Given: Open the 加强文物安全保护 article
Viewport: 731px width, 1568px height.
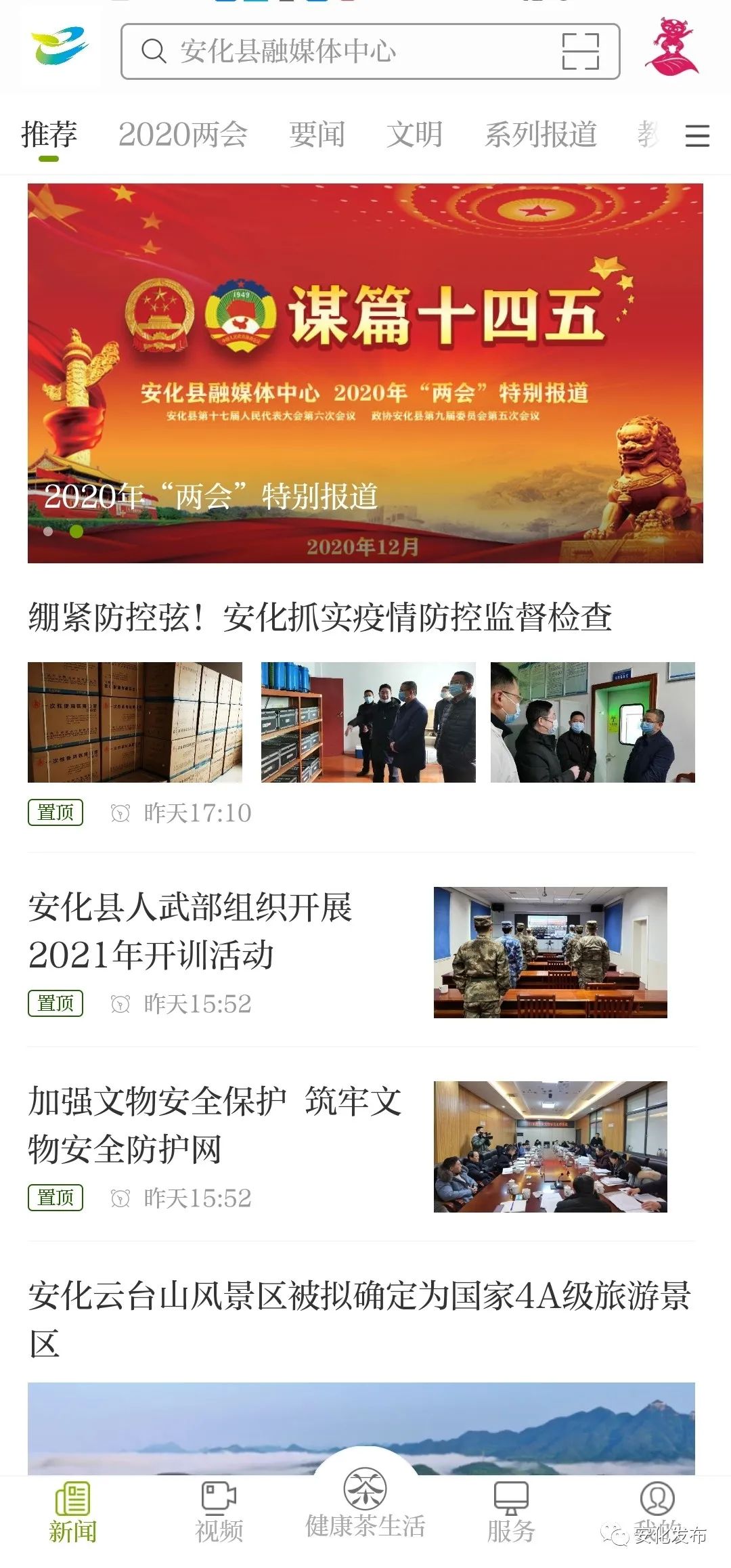Looking at the screenshot, I should pos(214,1125).
